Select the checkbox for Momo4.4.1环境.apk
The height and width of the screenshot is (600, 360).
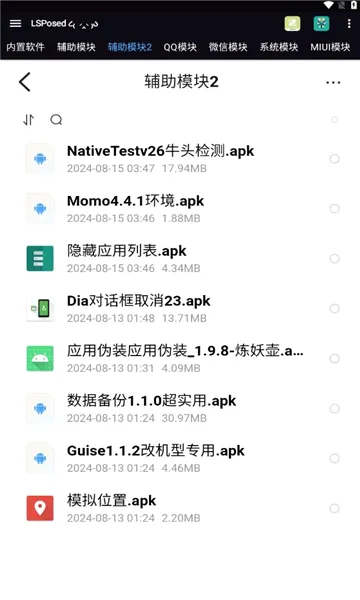tap(334, 209)
